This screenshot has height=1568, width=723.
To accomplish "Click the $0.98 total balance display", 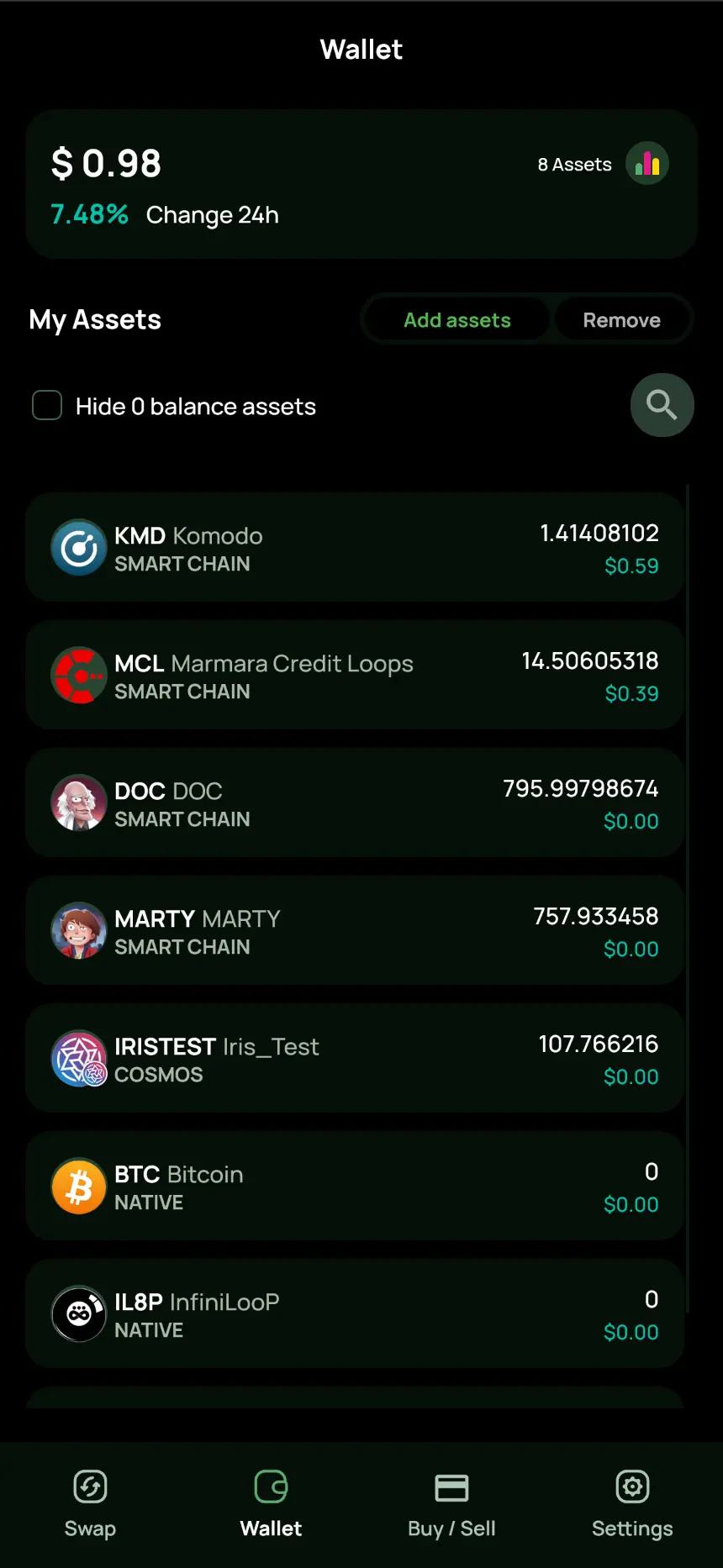I will pyautogui.click(x=107, y=163).
